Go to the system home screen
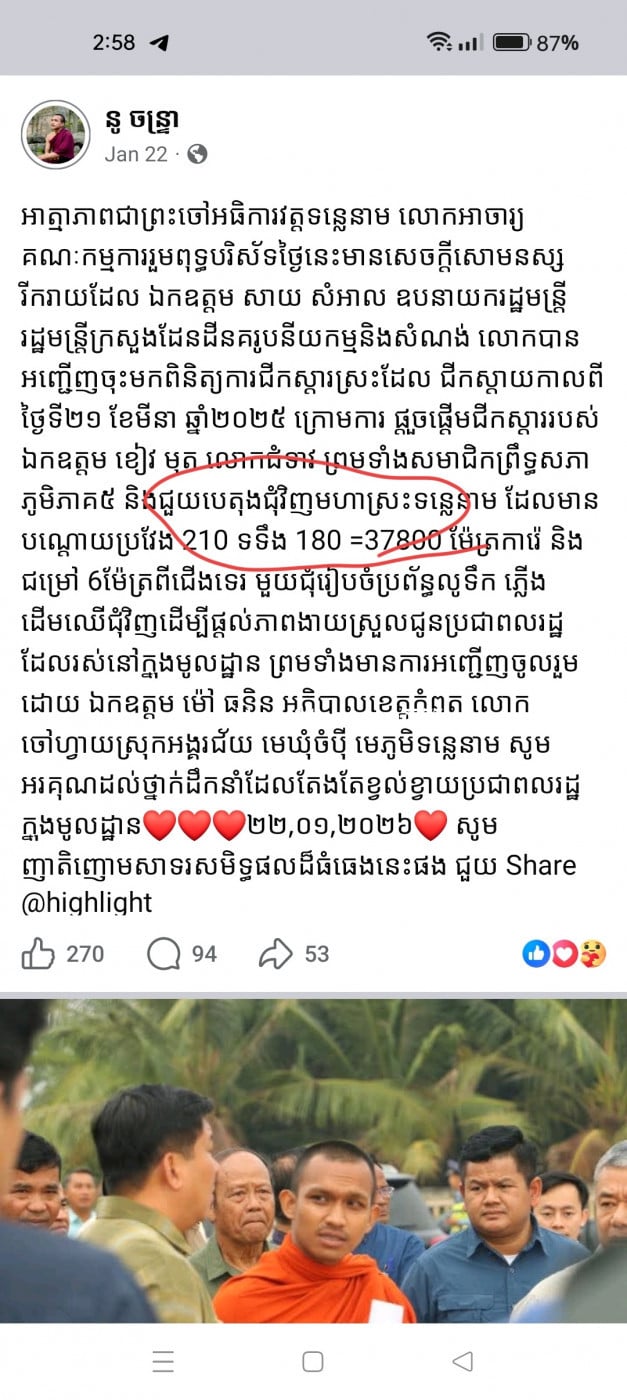 313,1361
